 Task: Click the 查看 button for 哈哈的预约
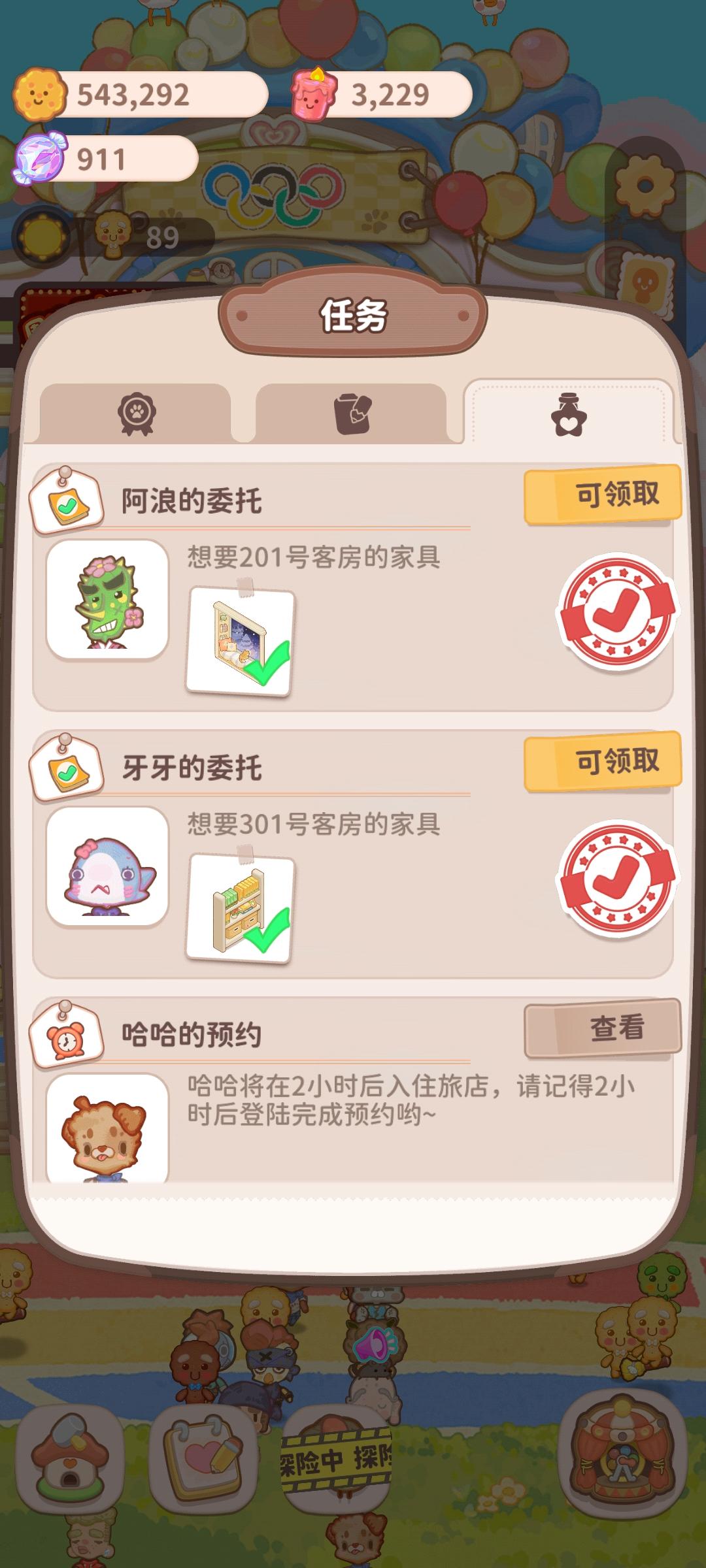tap(601, 1026)
